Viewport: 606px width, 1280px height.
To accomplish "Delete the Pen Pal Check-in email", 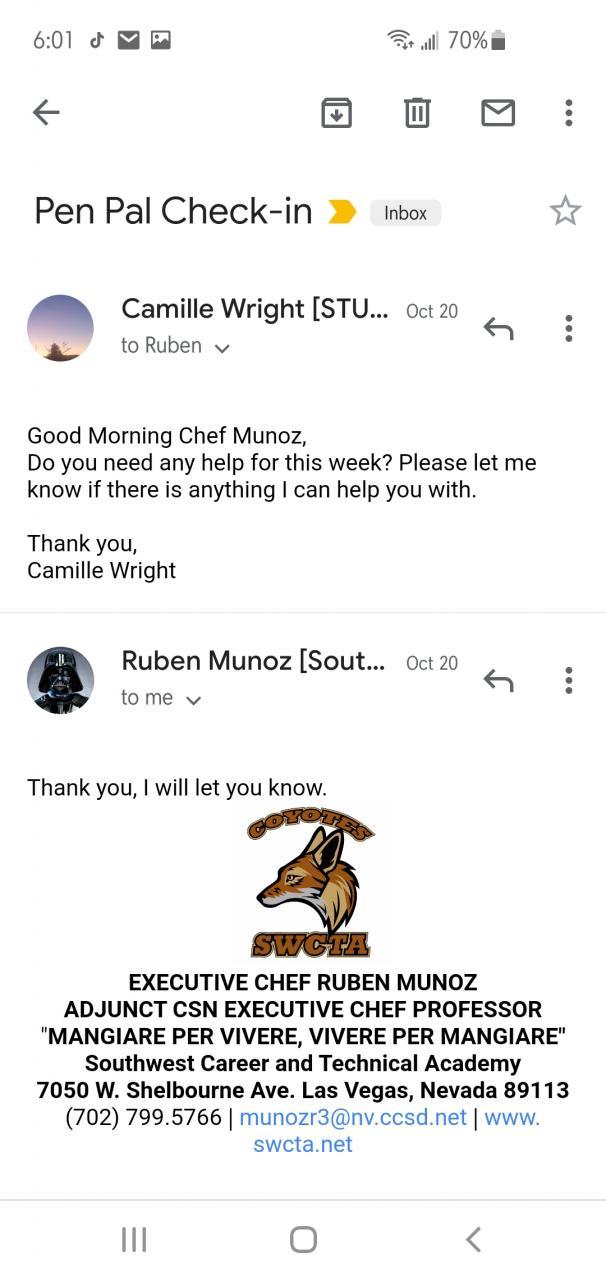I will pos(417,113).
